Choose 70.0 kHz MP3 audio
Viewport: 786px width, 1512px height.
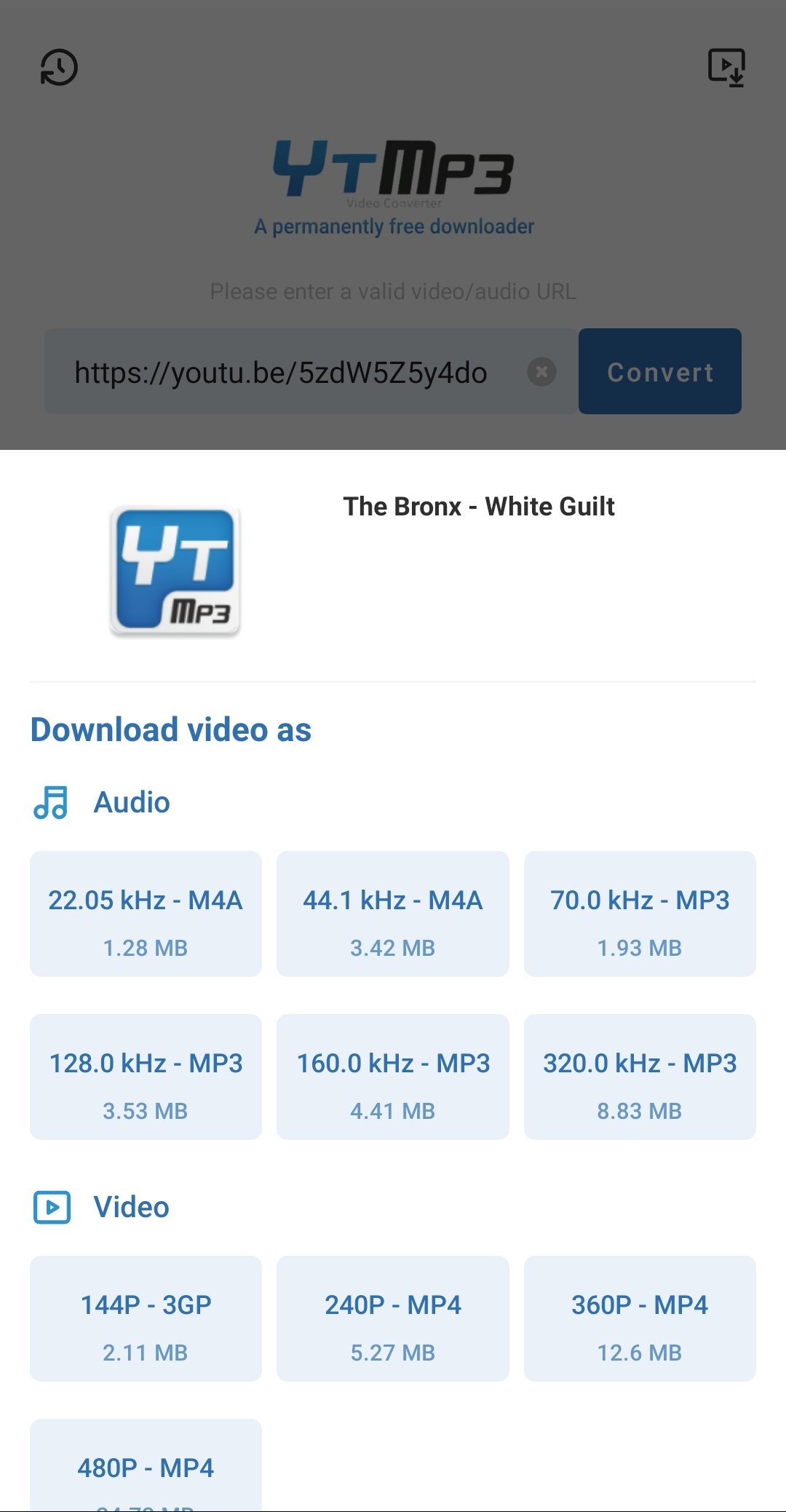[x=640, y=914]
